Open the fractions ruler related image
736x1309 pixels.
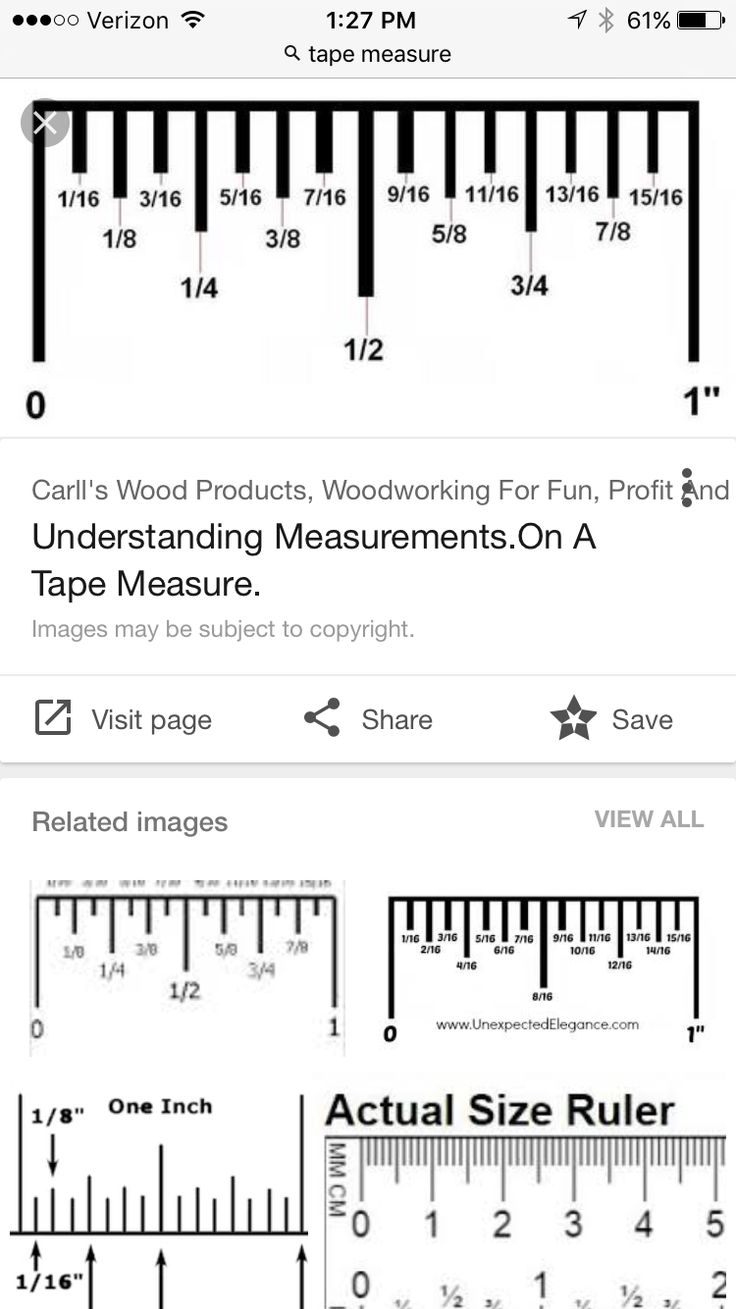[186, 960]
